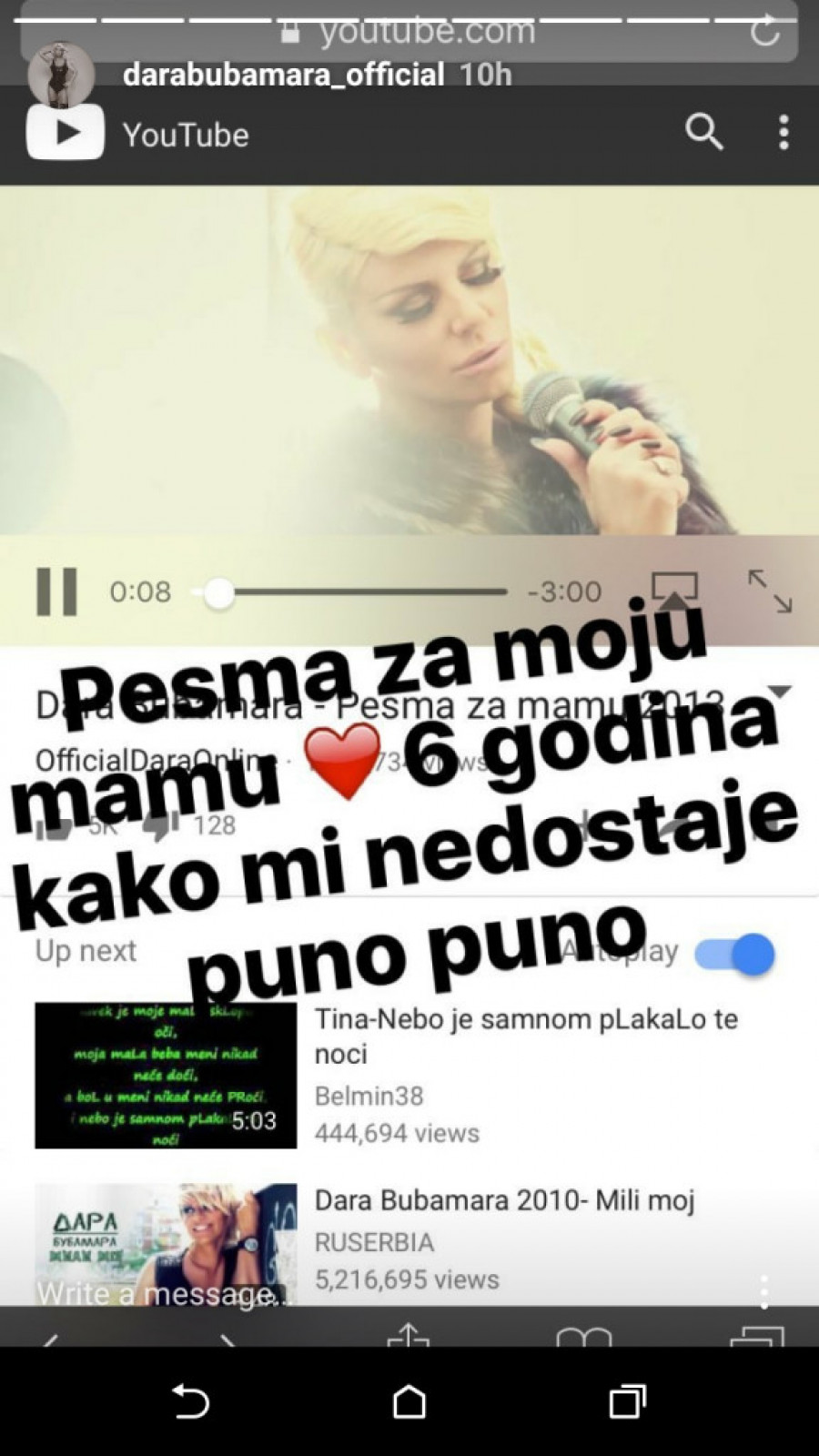Open recent apps overview
The height and width of the screenshot is (1456, 819).
(x=627, y=1401)
